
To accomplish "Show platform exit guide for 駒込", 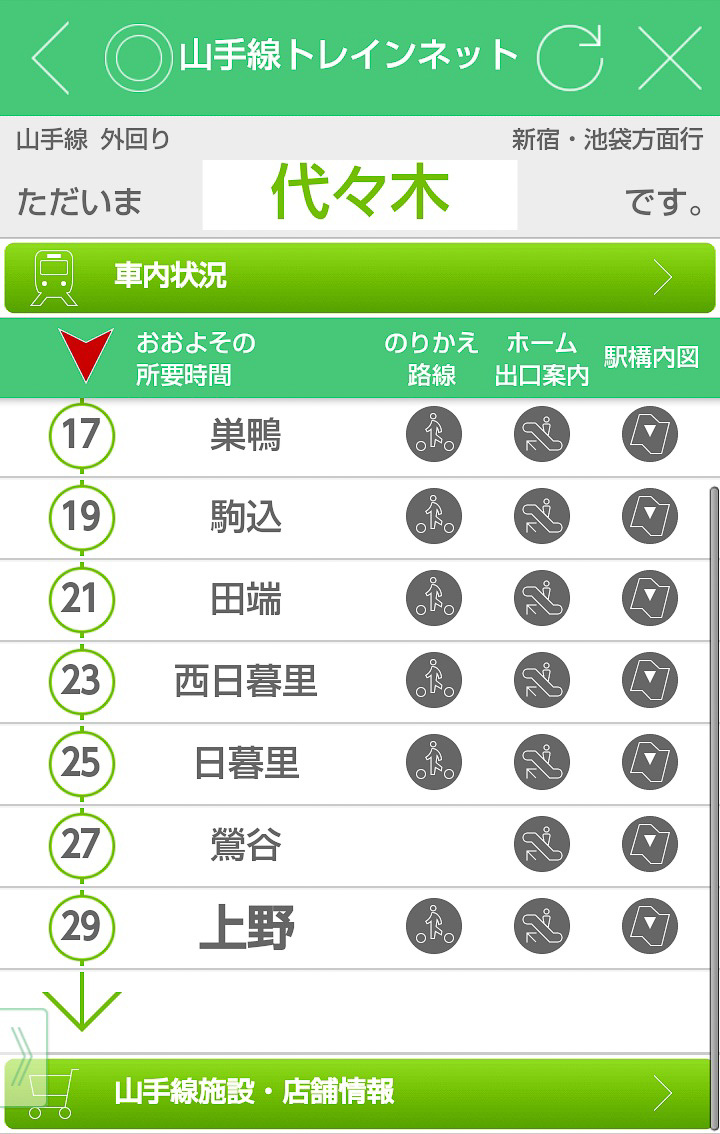I will (x=542, y=517).
